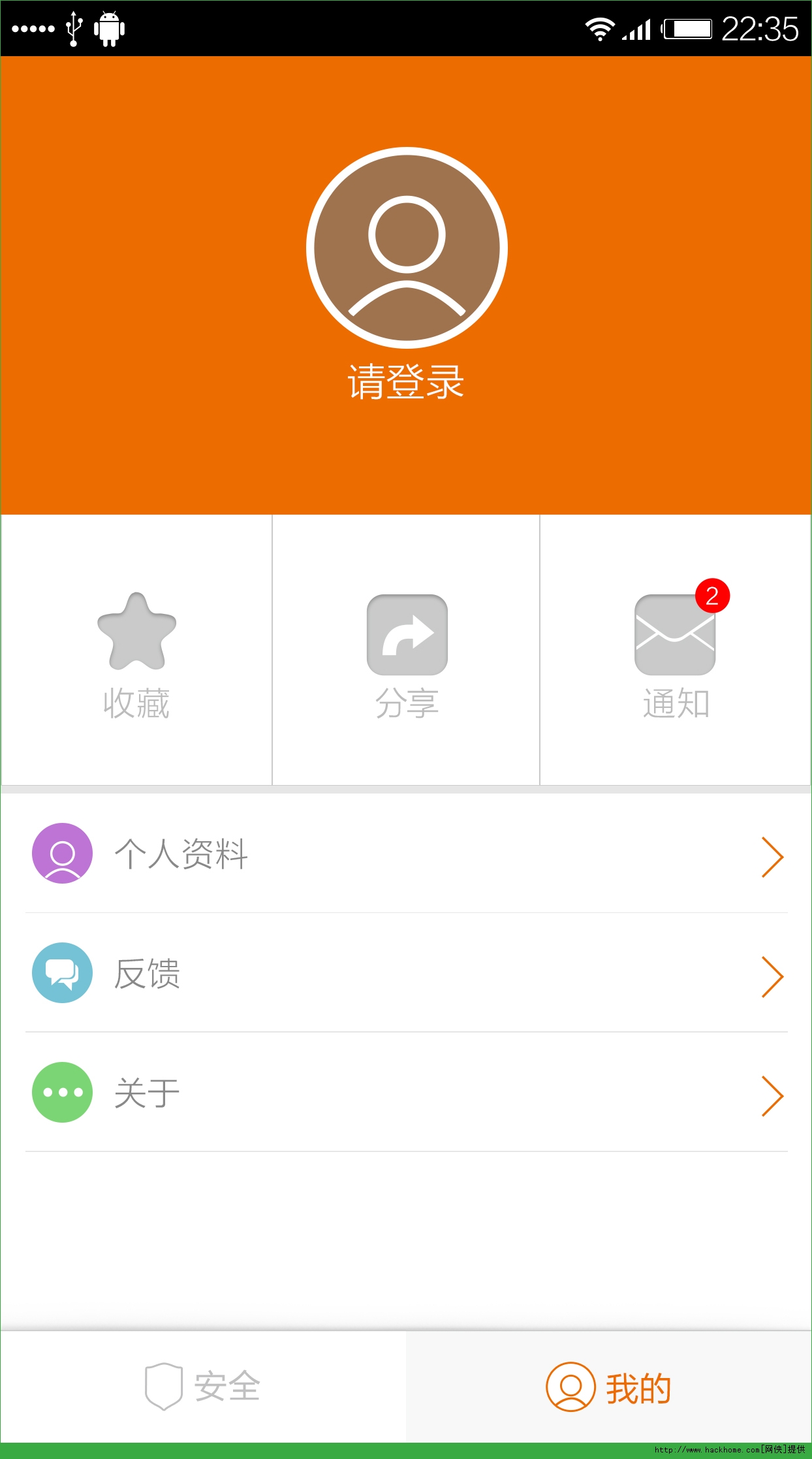Open the 反馈 feedback row
Viewport: 812px width, 1459px height.
click(x=406, y=973)
